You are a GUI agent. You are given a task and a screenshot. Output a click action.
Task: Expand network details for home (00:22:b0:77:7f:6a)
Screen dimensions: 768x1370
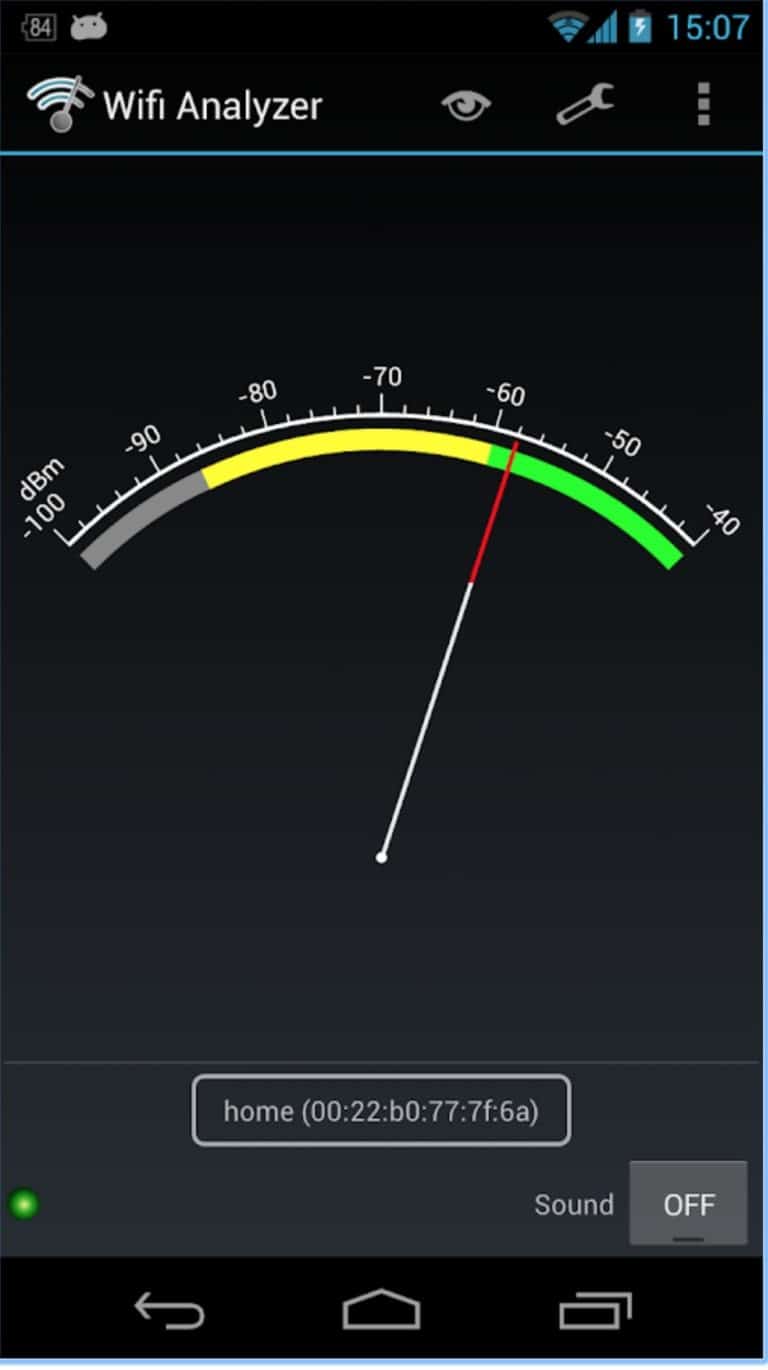(x=381, y=1110)
